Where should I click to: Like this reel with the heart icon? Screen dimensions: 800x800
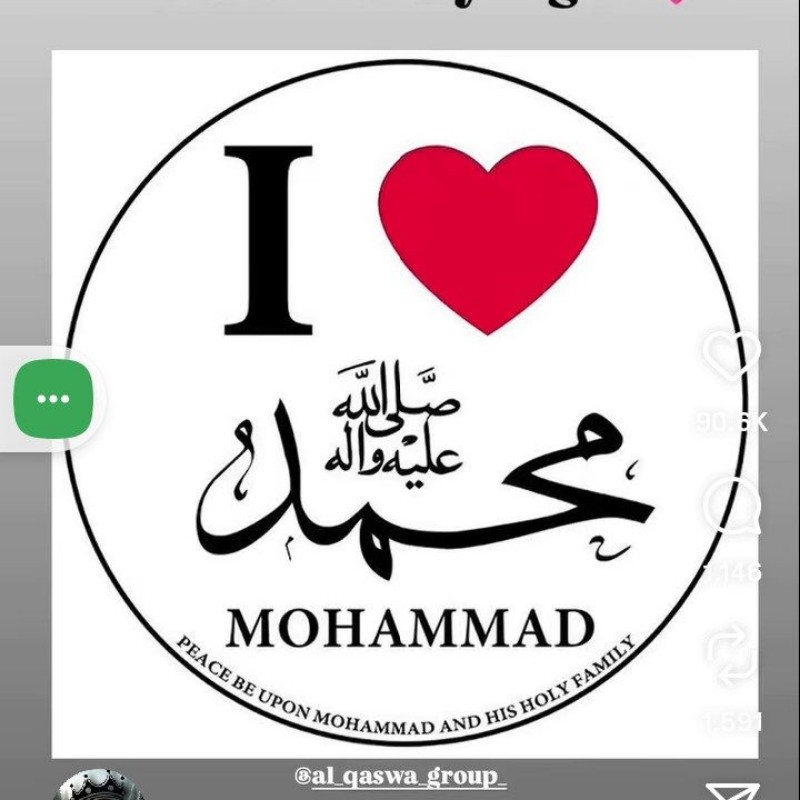[731, 356]
